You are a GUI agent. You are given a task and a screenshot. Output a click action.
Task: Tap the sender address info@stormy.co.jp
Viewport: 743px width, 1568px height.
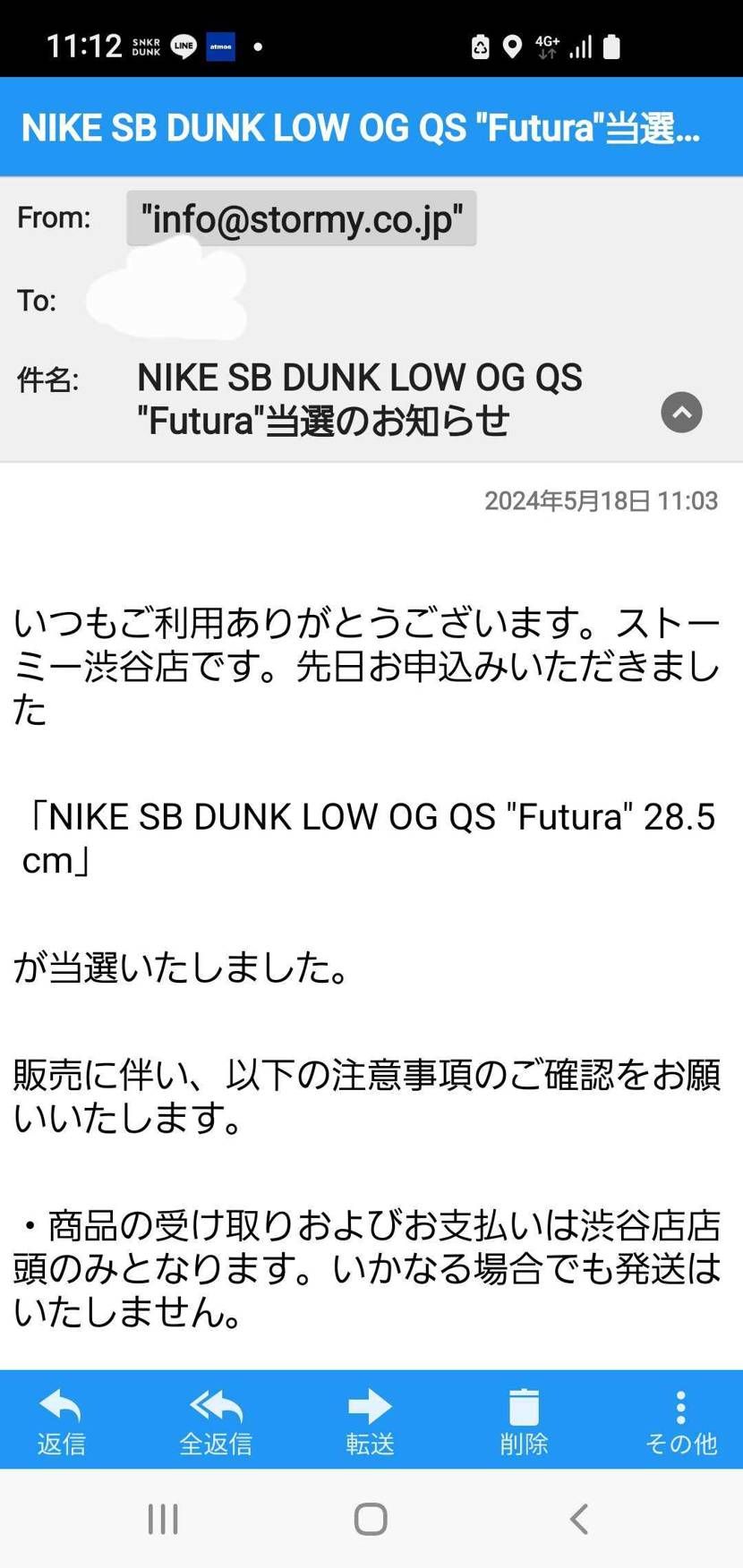pos(302,218)
